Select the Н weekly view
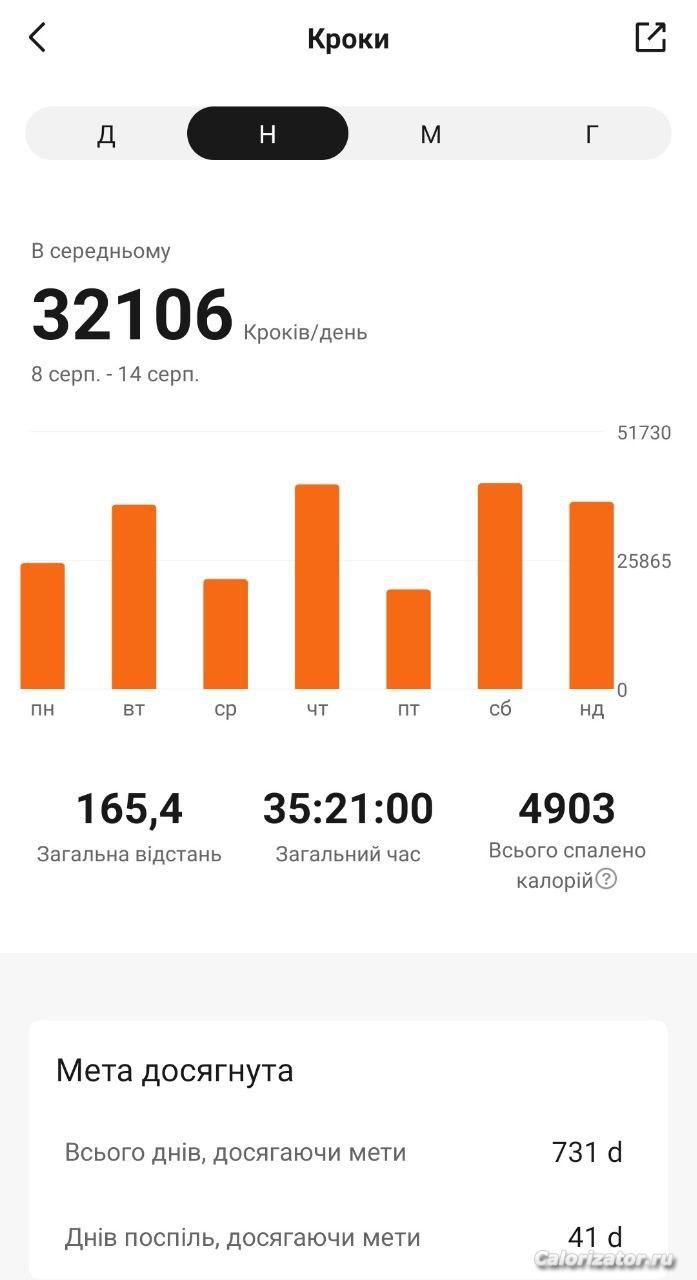This screenshot has width=697, height=1280. [x=267, y=134]
